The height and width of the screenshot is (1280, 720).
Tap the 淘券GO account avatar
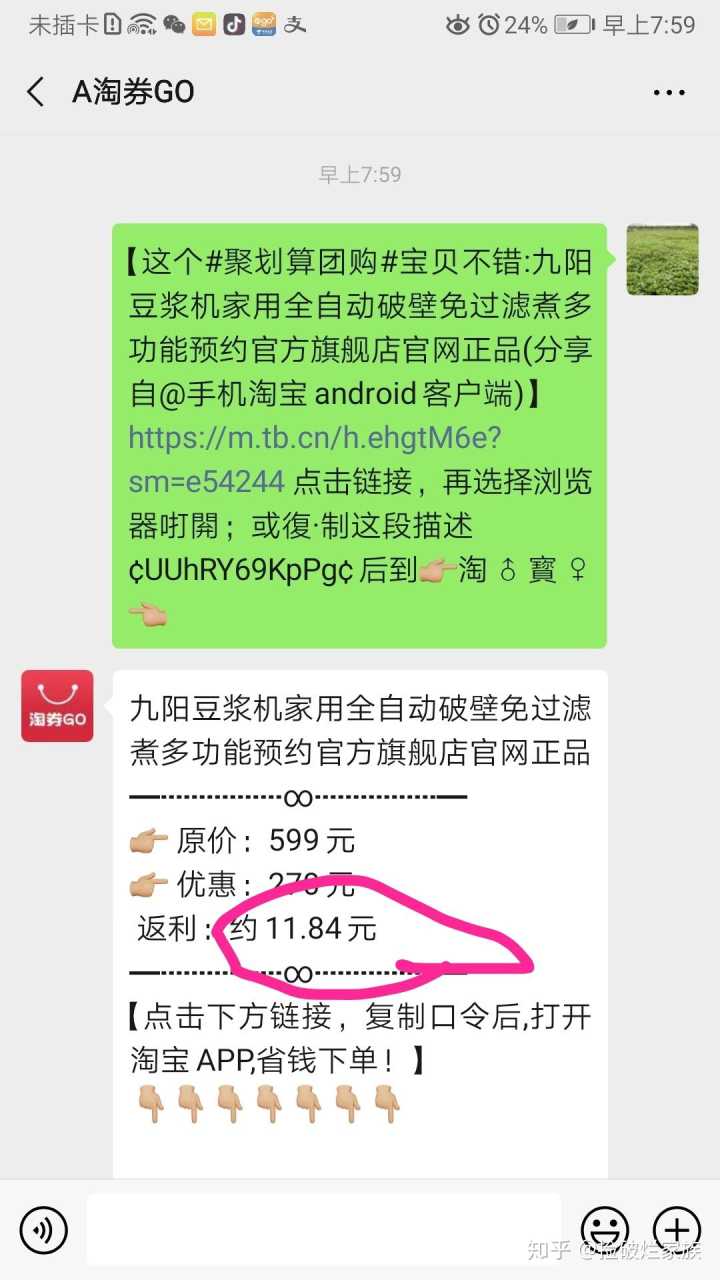coord(57,706)
